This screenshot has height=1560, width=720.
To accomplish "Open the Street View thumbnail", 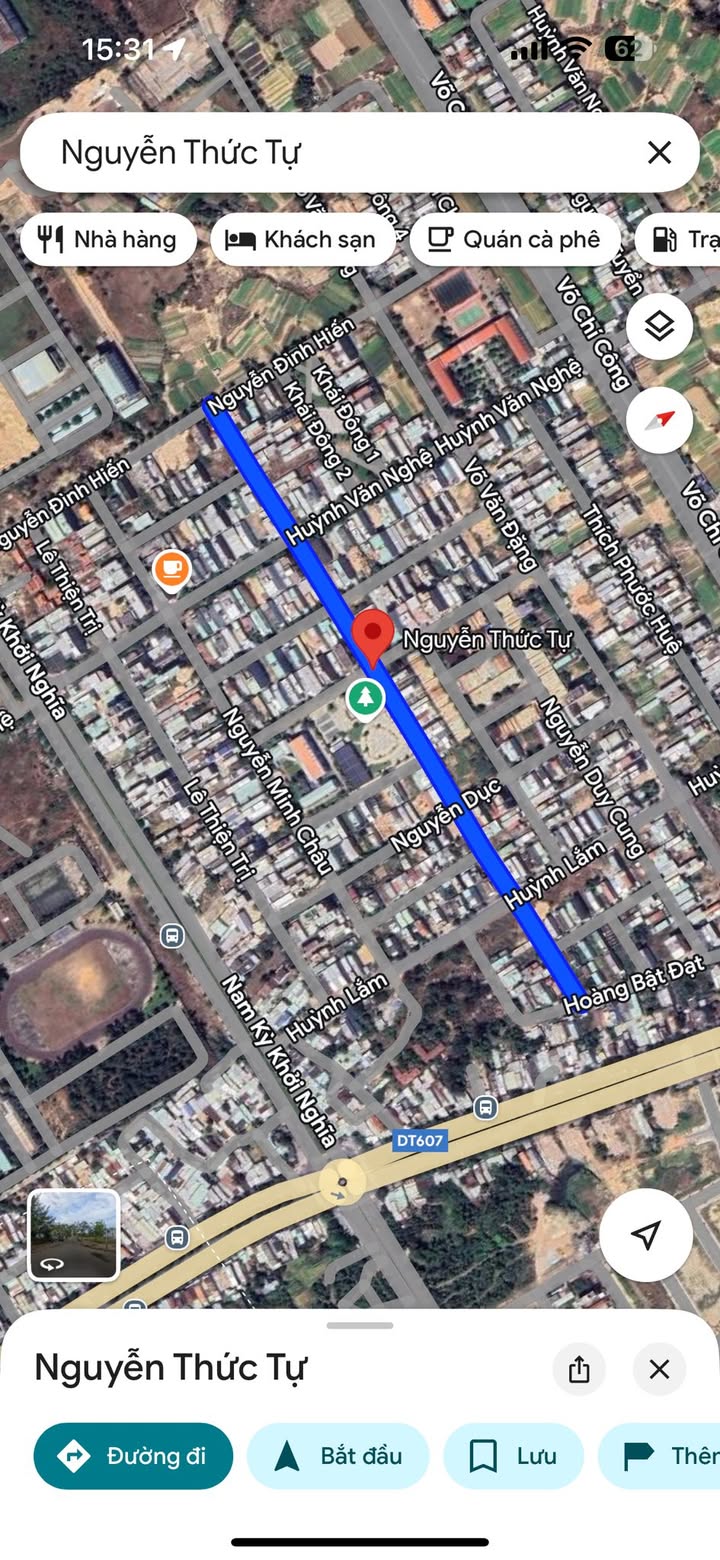I will click(74, 1235).
